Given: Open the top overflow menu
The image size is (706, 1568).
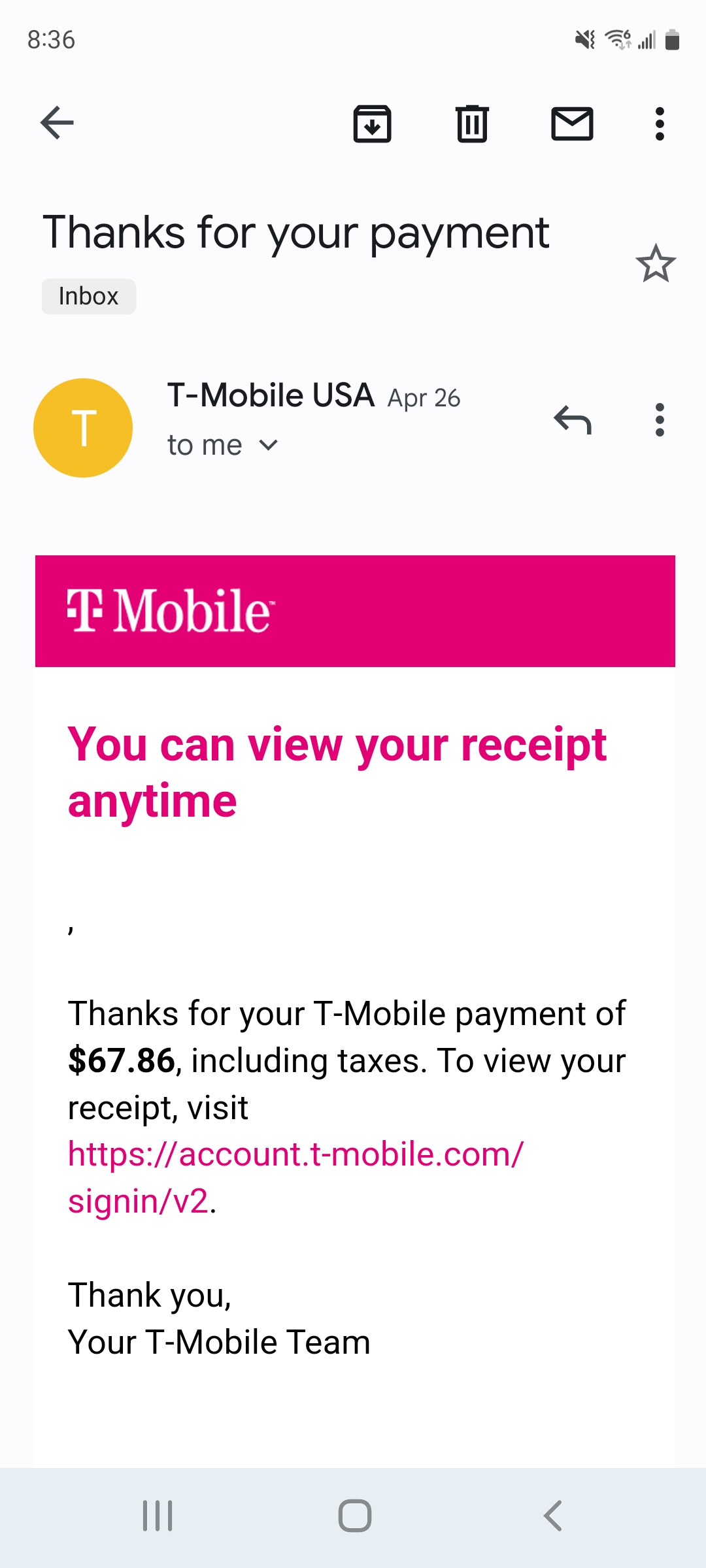Looking at the screenshot, I should (660, 123).
